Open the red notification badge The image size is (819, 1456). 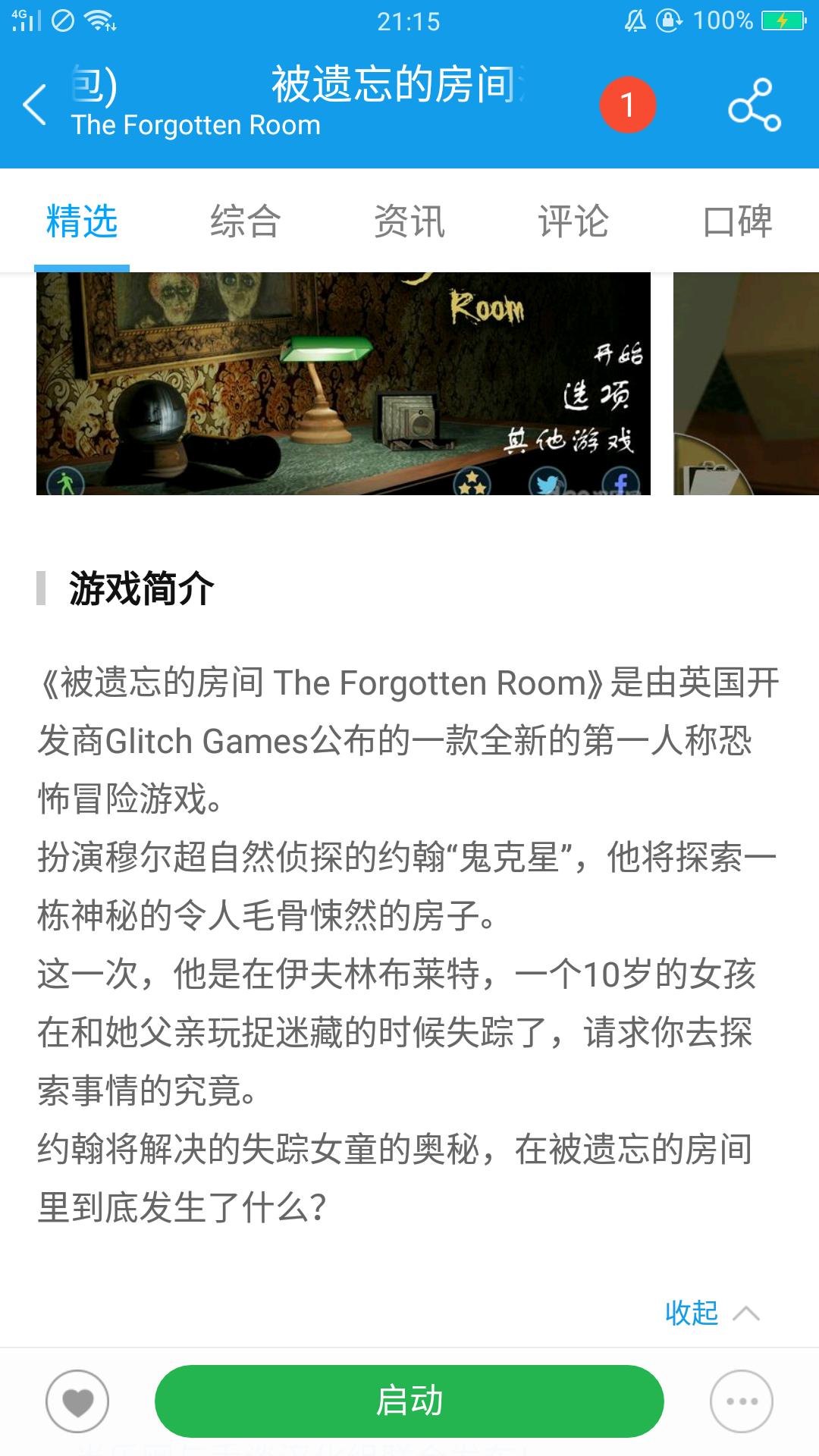click(x=627, y=105)
